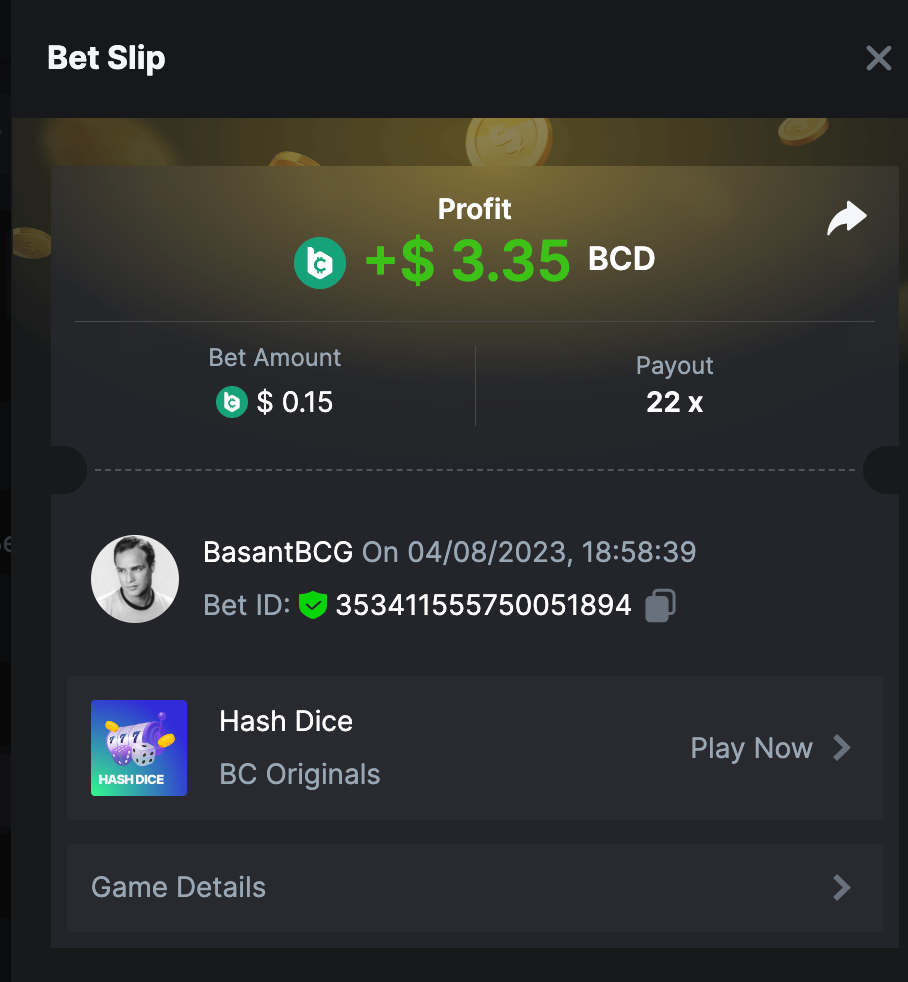
Task: Share this bet slip
Action: 846,218
